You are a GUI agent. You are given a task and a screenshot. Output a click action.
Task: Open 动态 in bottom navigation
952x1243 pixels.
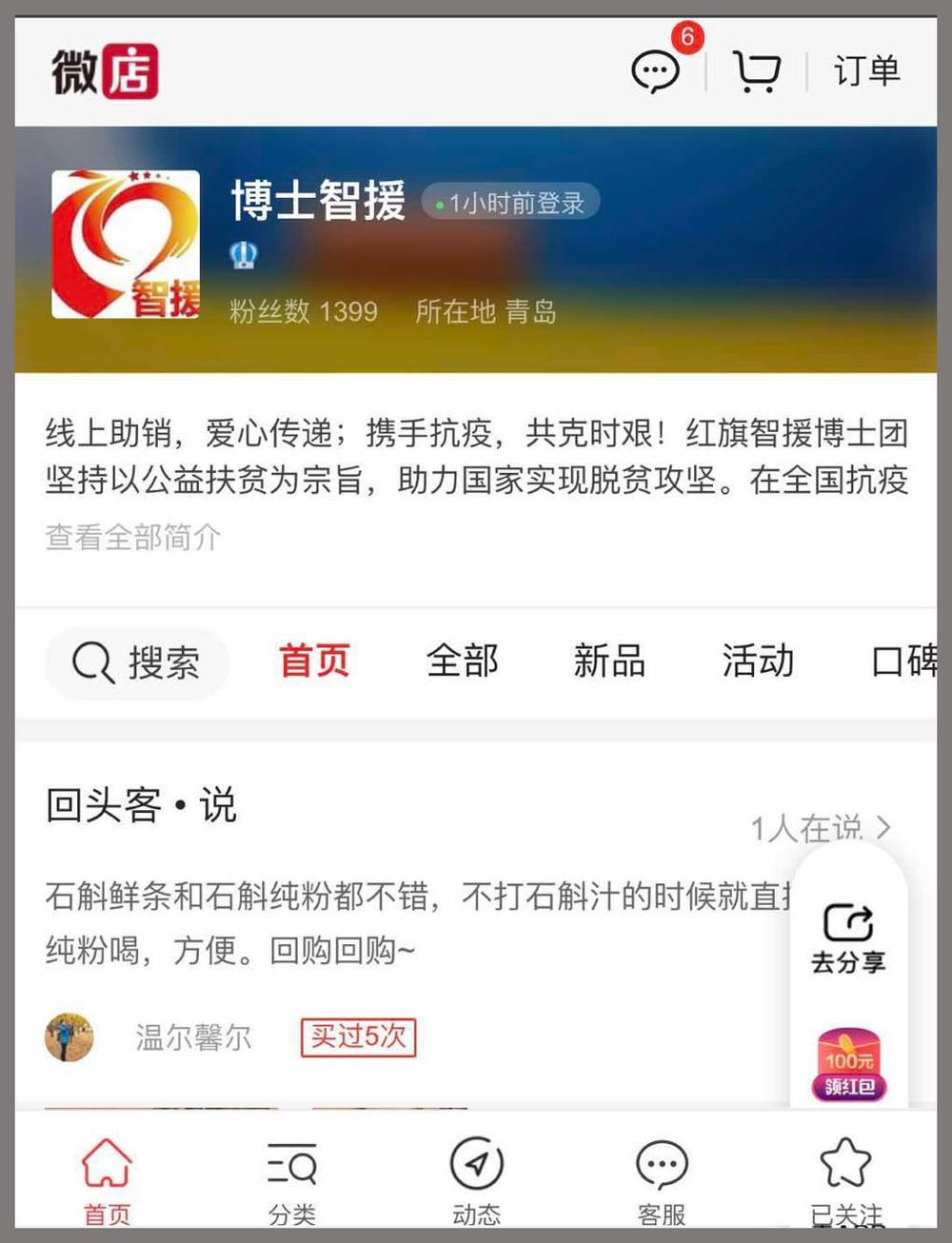tap(476, 1180)
